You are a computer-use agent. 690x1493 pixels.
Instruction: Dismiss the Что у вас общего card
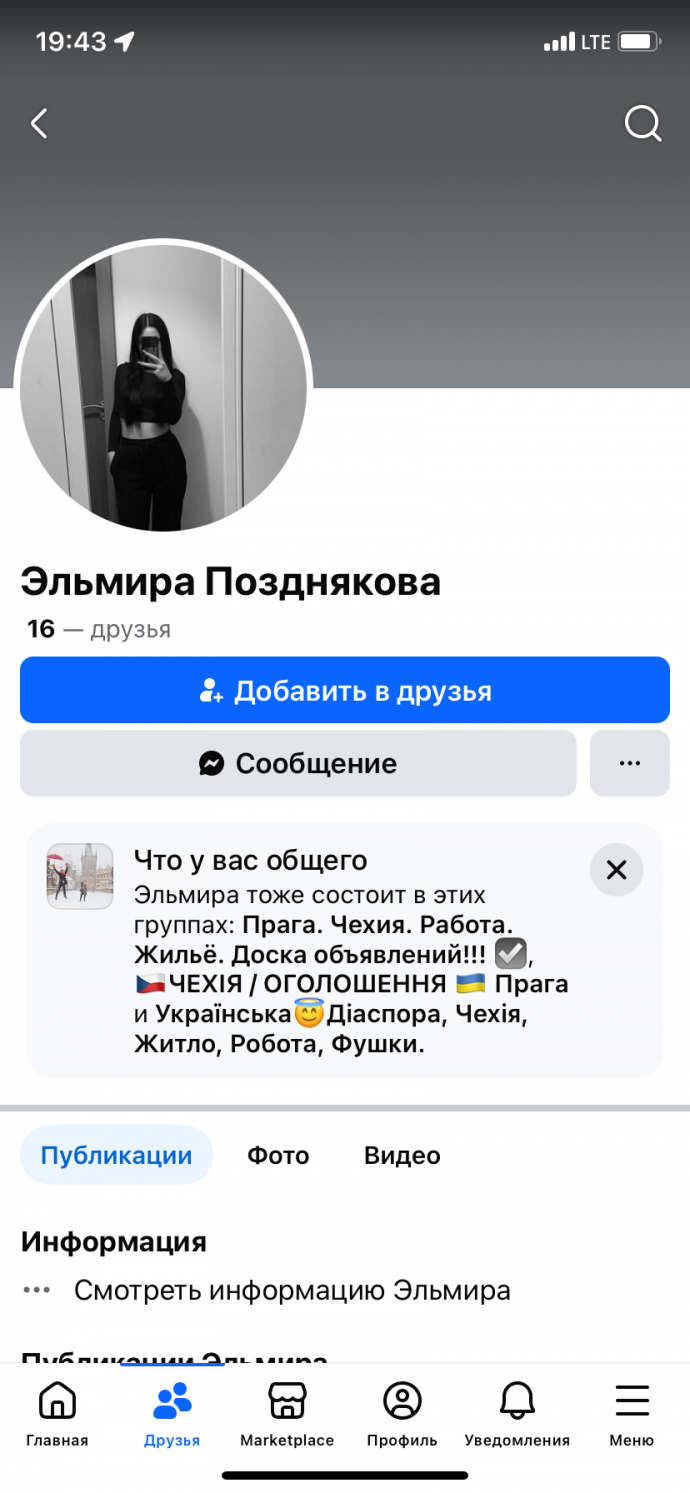click(616, 870)
